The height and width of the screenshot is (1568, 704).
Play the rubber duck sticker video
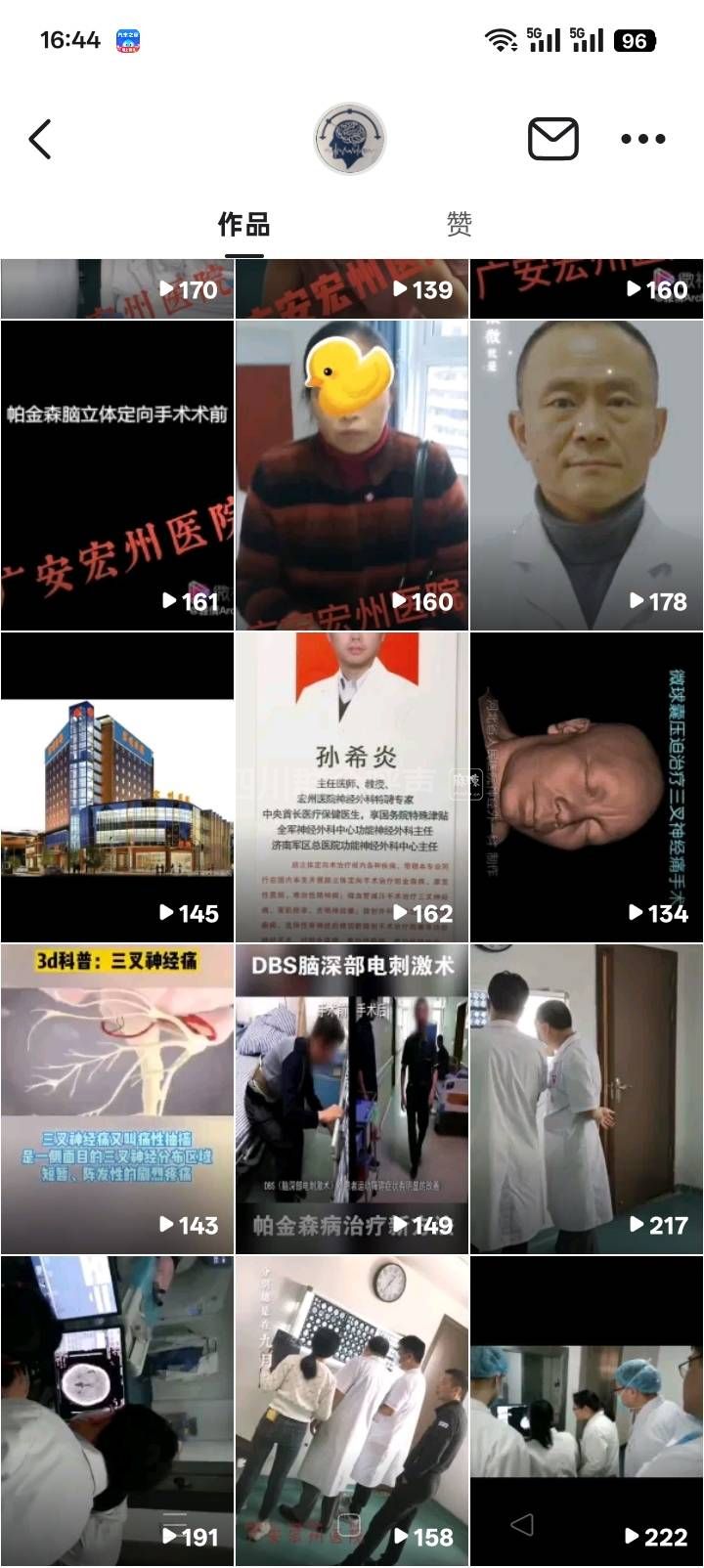click(x=352, y=475)
